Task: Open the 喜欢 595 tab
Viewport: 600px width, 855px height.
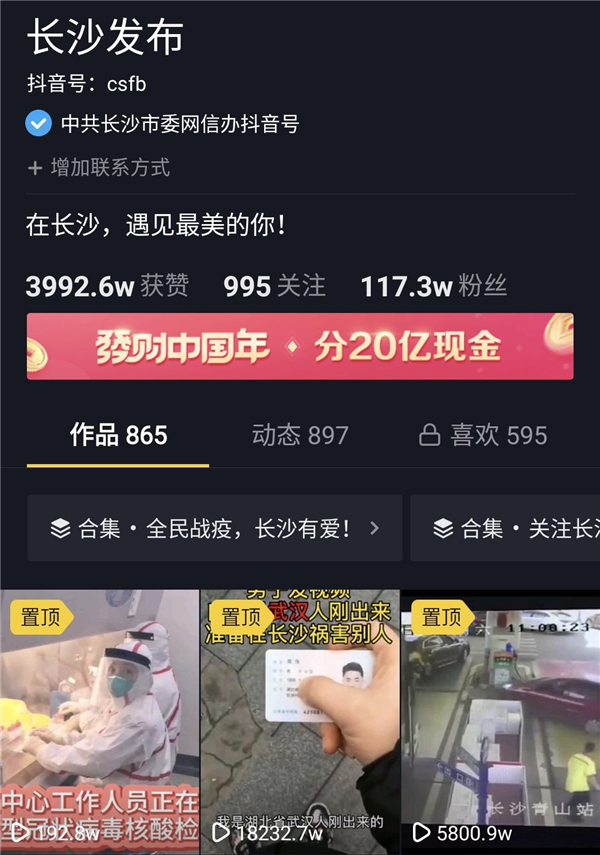Action: point(483,435)
